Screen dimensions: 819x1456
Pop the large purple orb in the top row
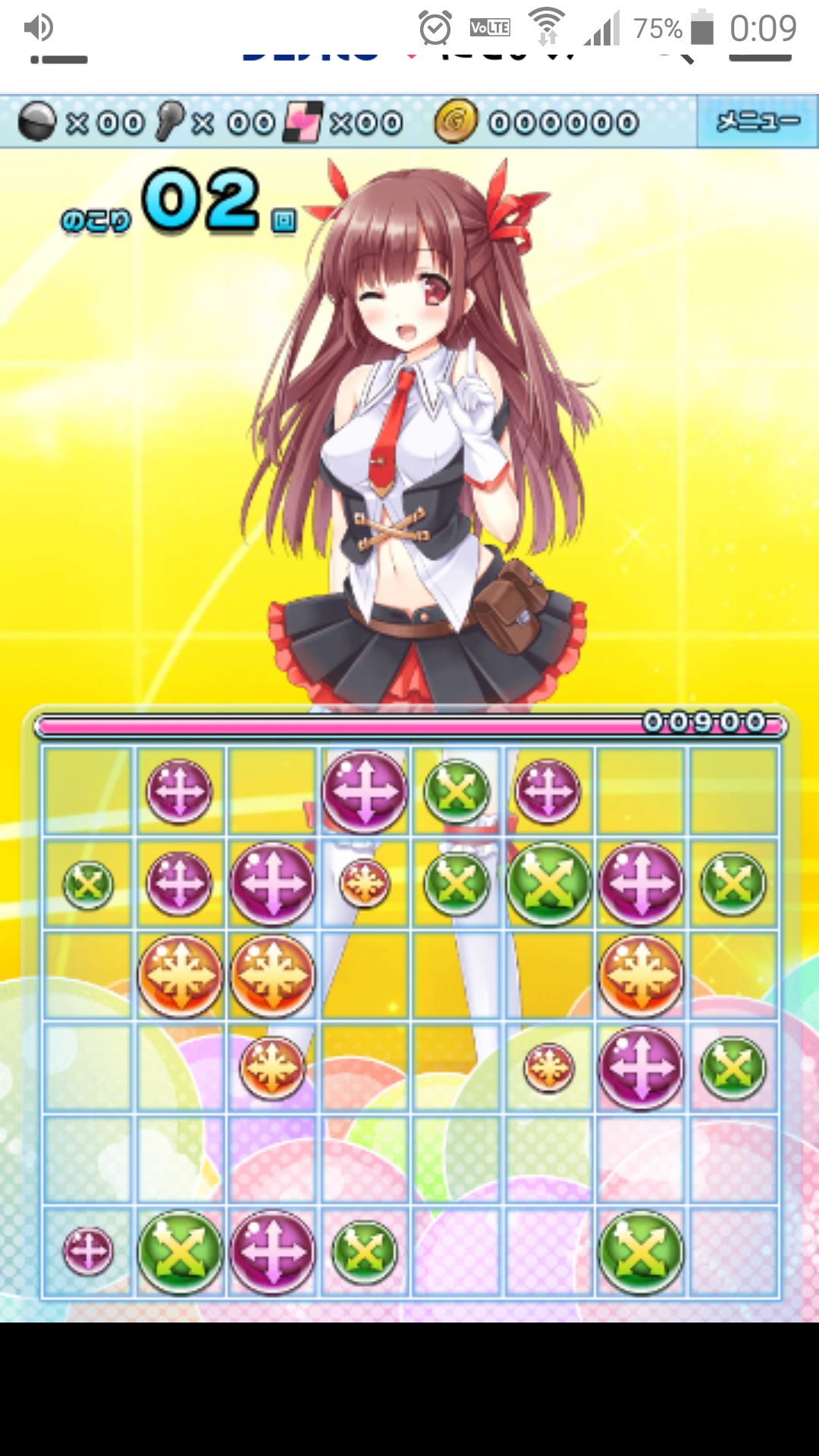pyautogui.click(x=365, y=792)
